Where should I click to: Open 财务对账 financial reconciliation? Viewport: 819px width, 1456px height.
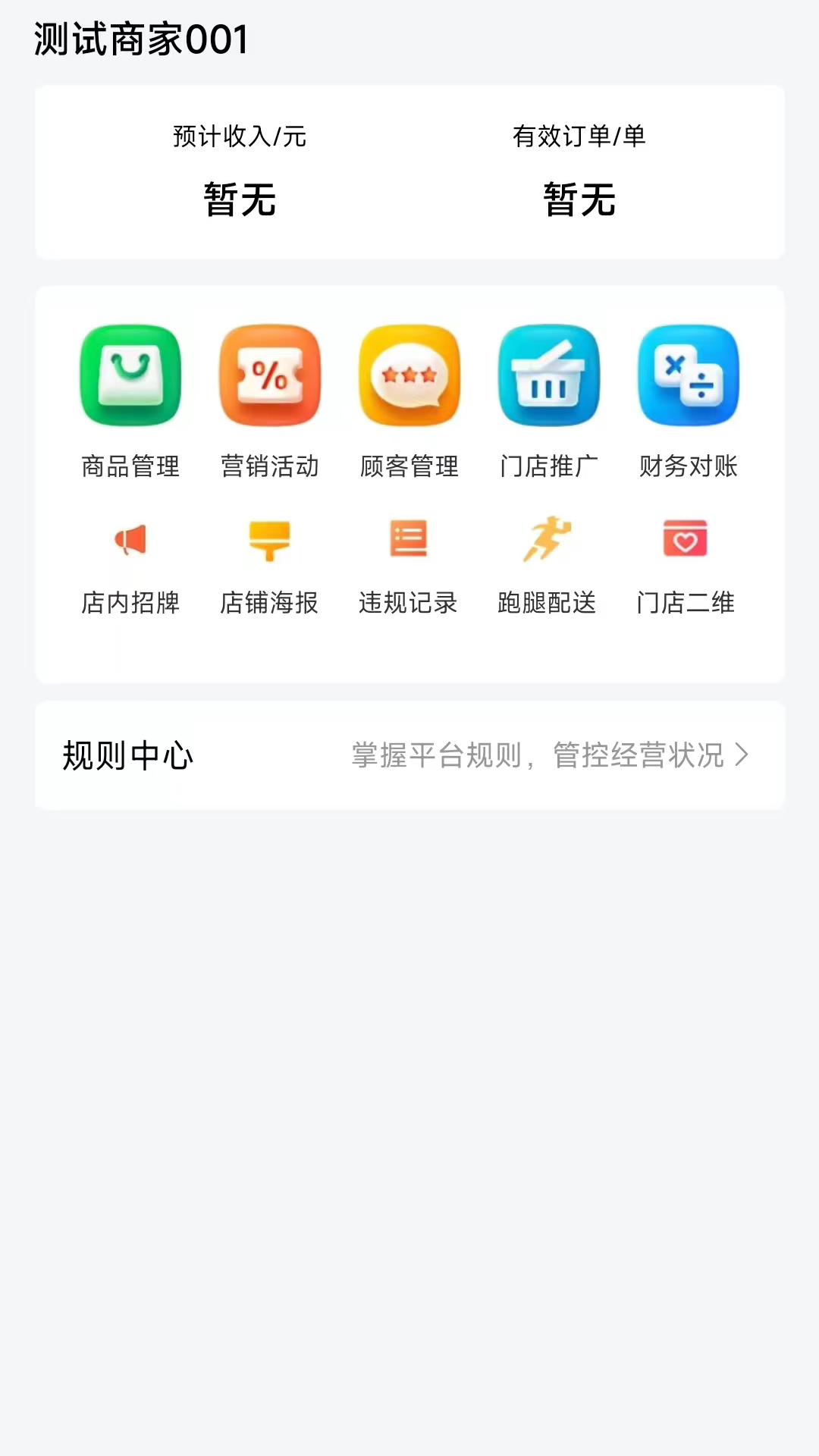[689, 400]
